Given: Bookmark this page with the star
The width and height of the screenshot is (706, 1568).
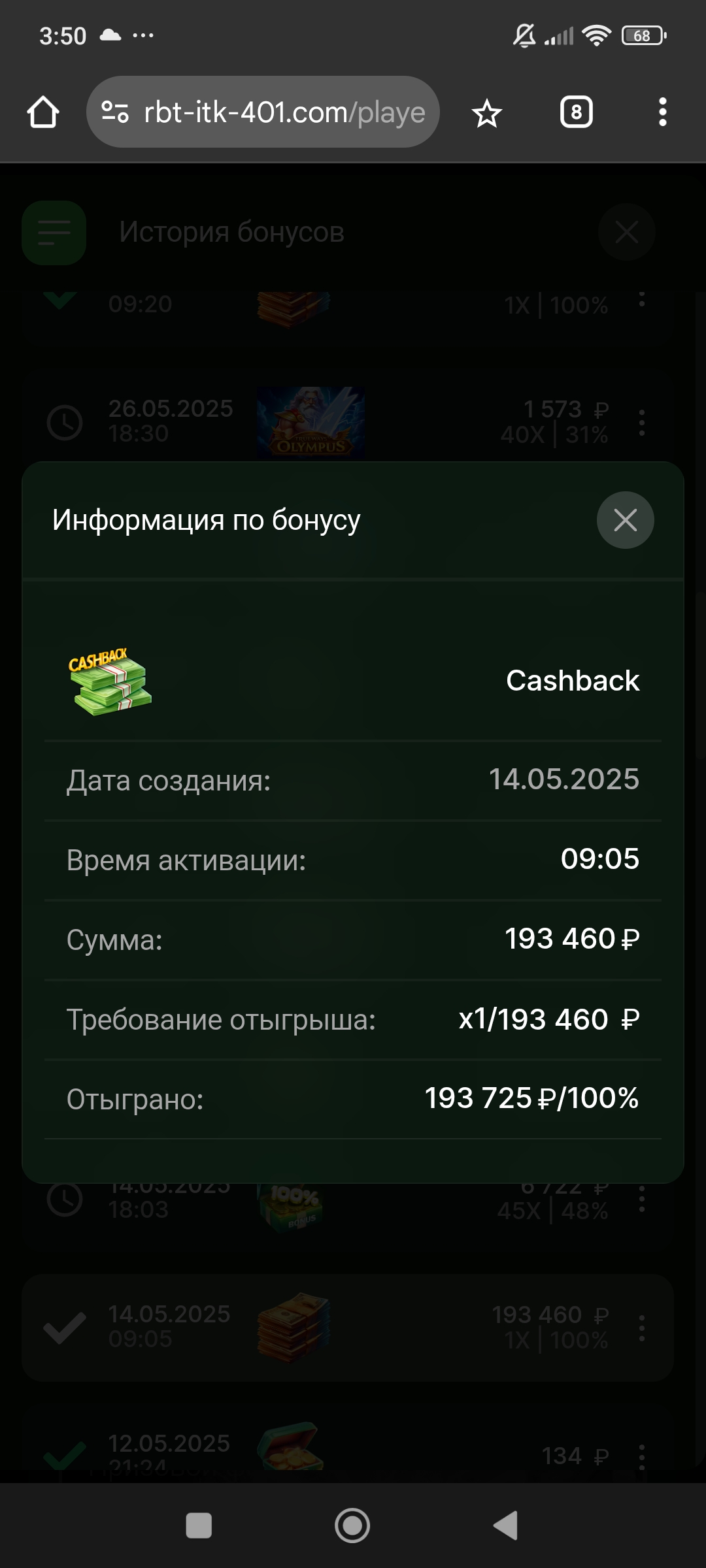Looking at the screenshot, I should click(486, 114).
